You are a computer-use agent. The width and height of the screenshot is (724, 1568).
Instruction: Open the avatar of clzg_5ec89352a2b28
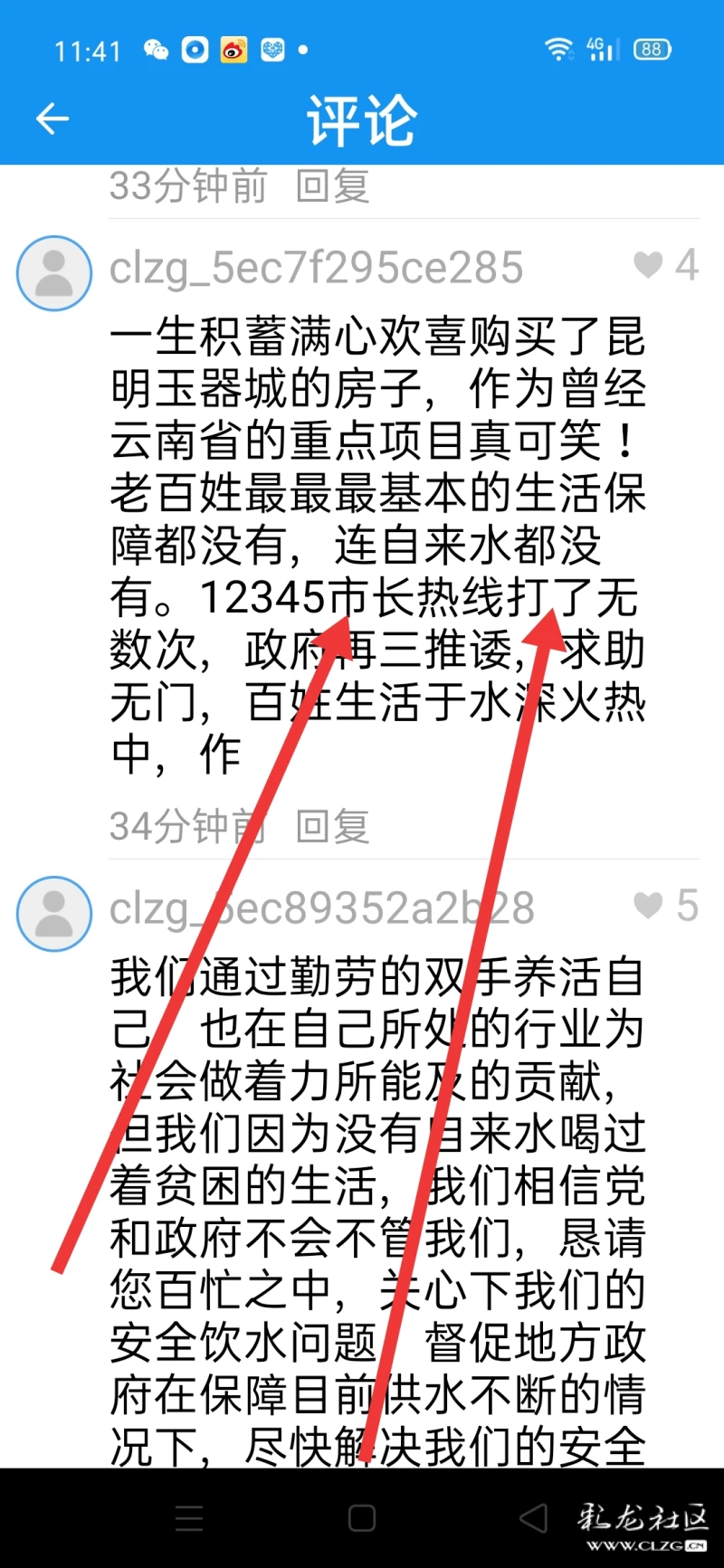pos(54,913)
